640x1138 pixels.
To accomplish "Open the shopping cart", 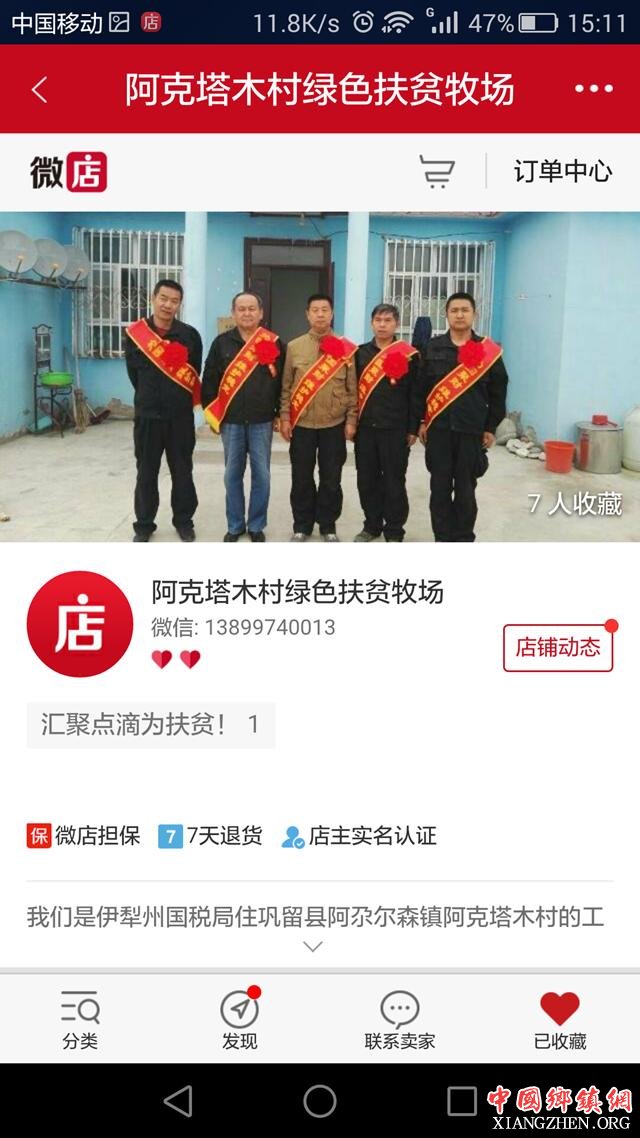I will 436,172.
